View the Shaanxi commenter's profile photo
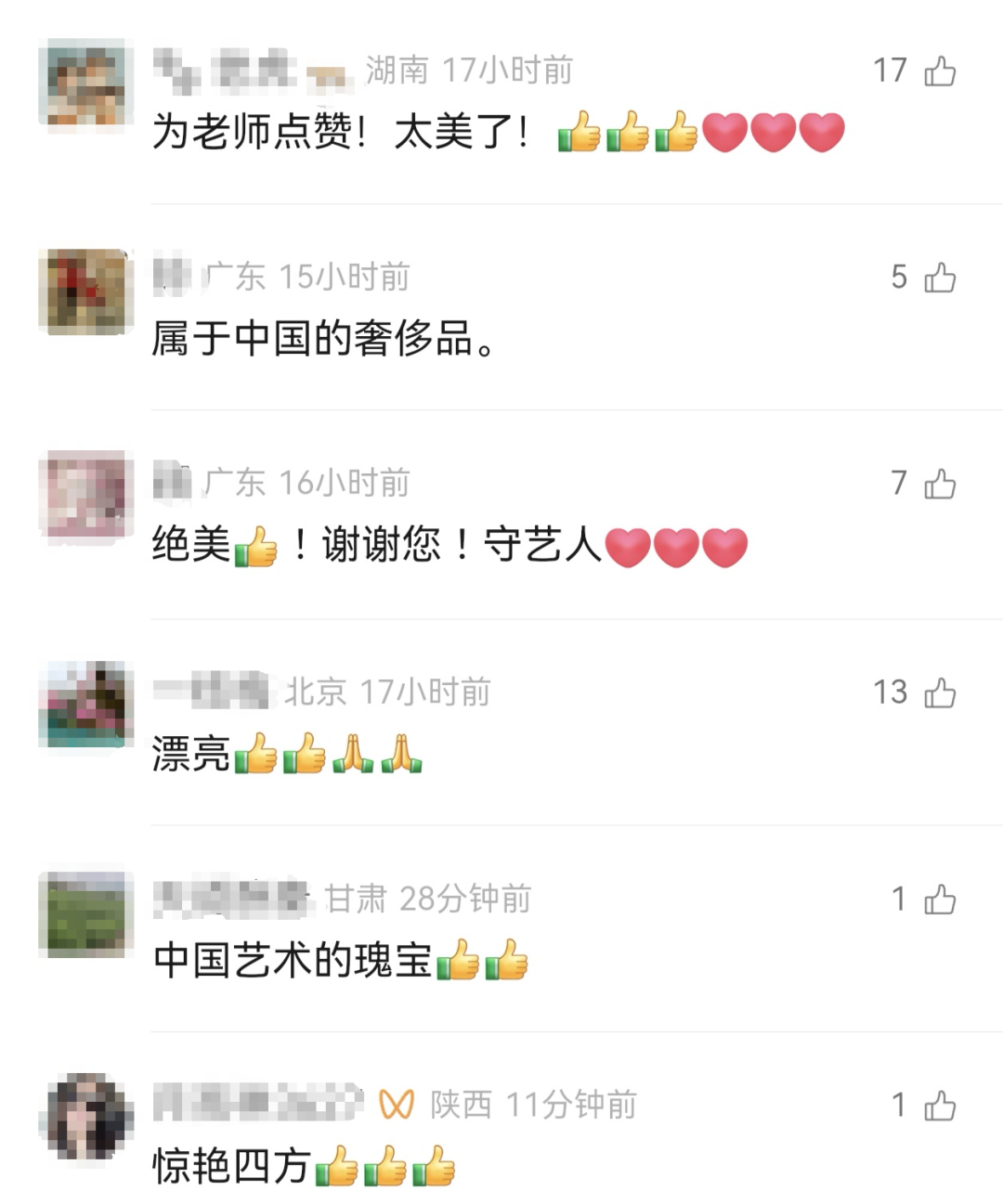This screenshot has height=1204, width=1003. click(85, 1118)
